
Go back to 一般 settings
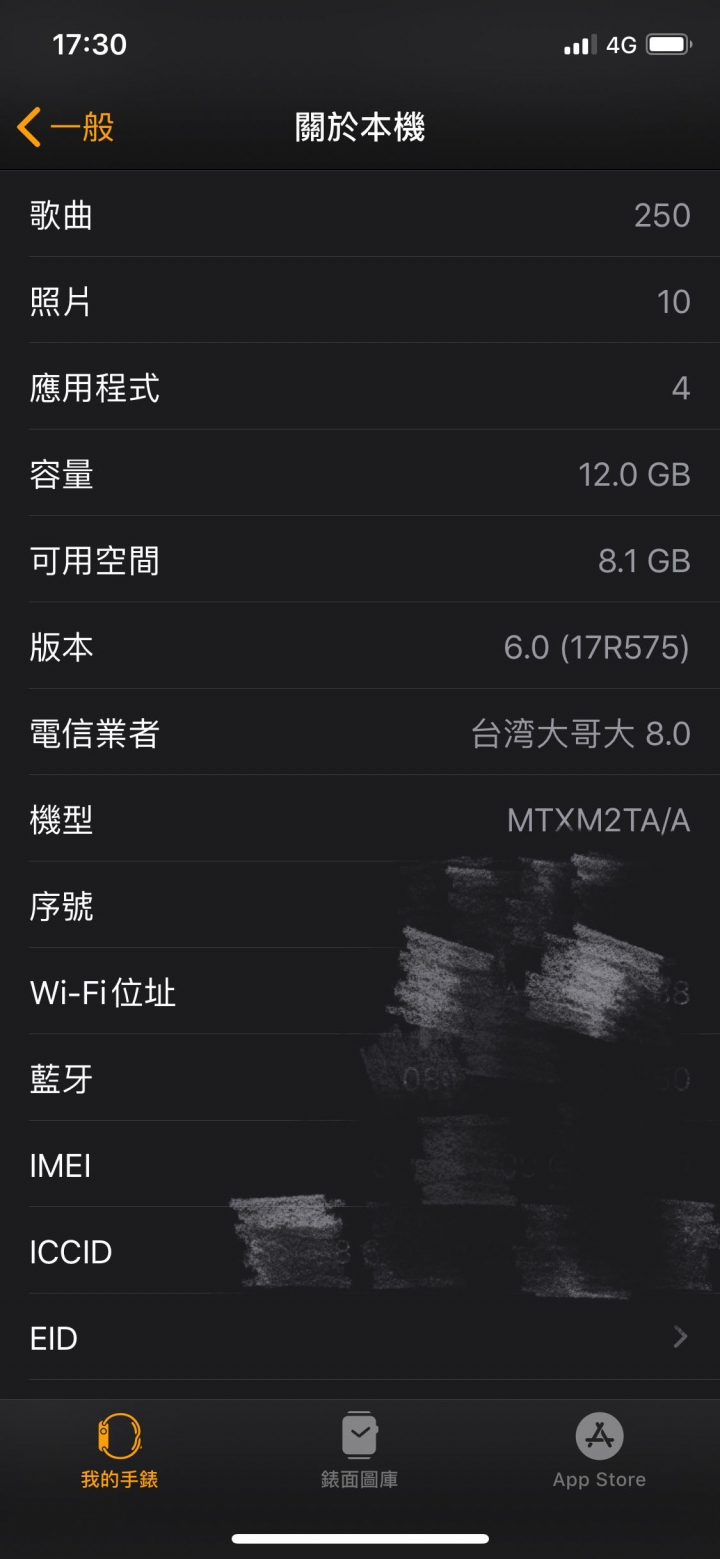pos(66,128)
